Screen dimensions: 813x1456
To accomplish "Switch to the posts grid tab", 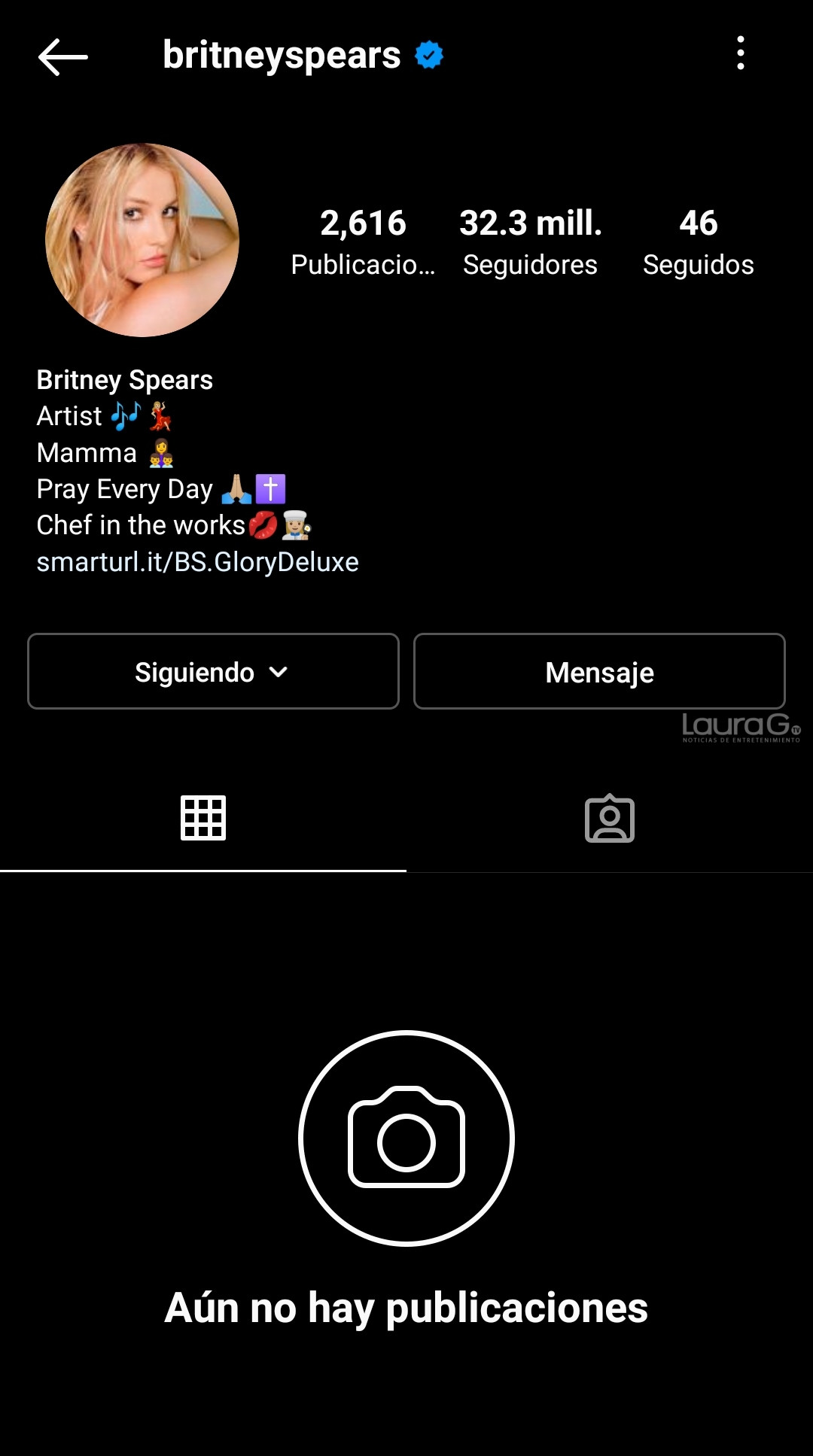I will pos(203,818).
